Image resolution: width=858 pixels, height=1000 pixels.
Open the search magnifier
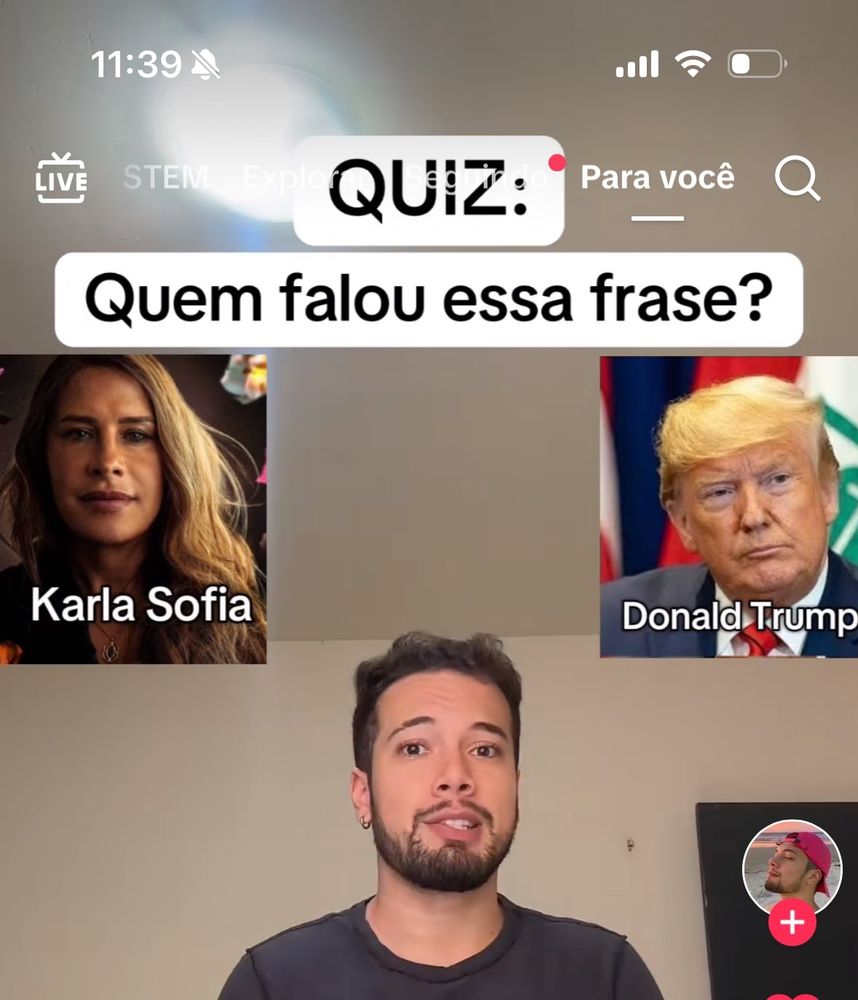797,179
